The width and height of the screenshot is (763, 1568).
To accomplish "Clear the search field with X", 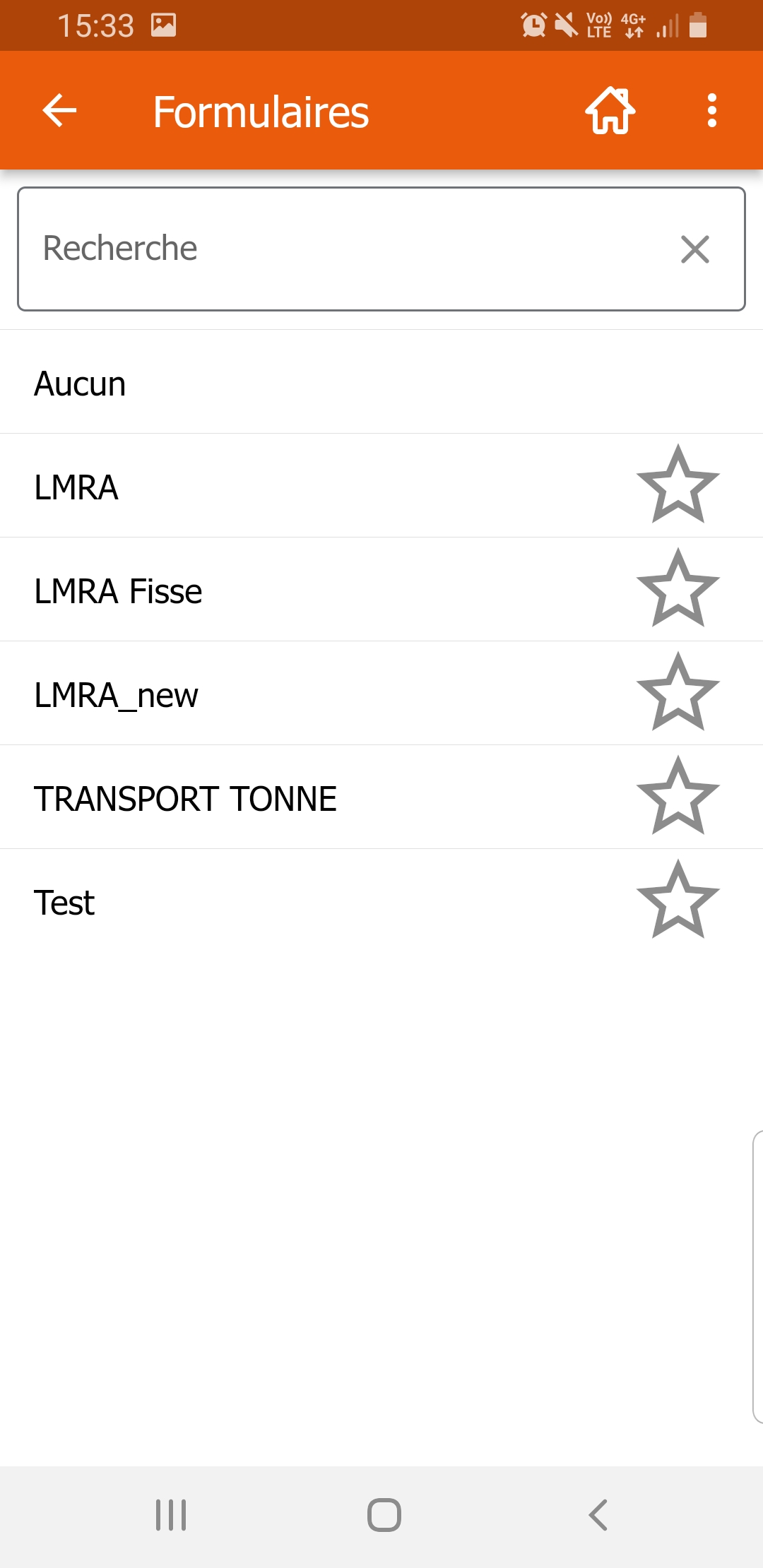I will (x=695, y=249).
